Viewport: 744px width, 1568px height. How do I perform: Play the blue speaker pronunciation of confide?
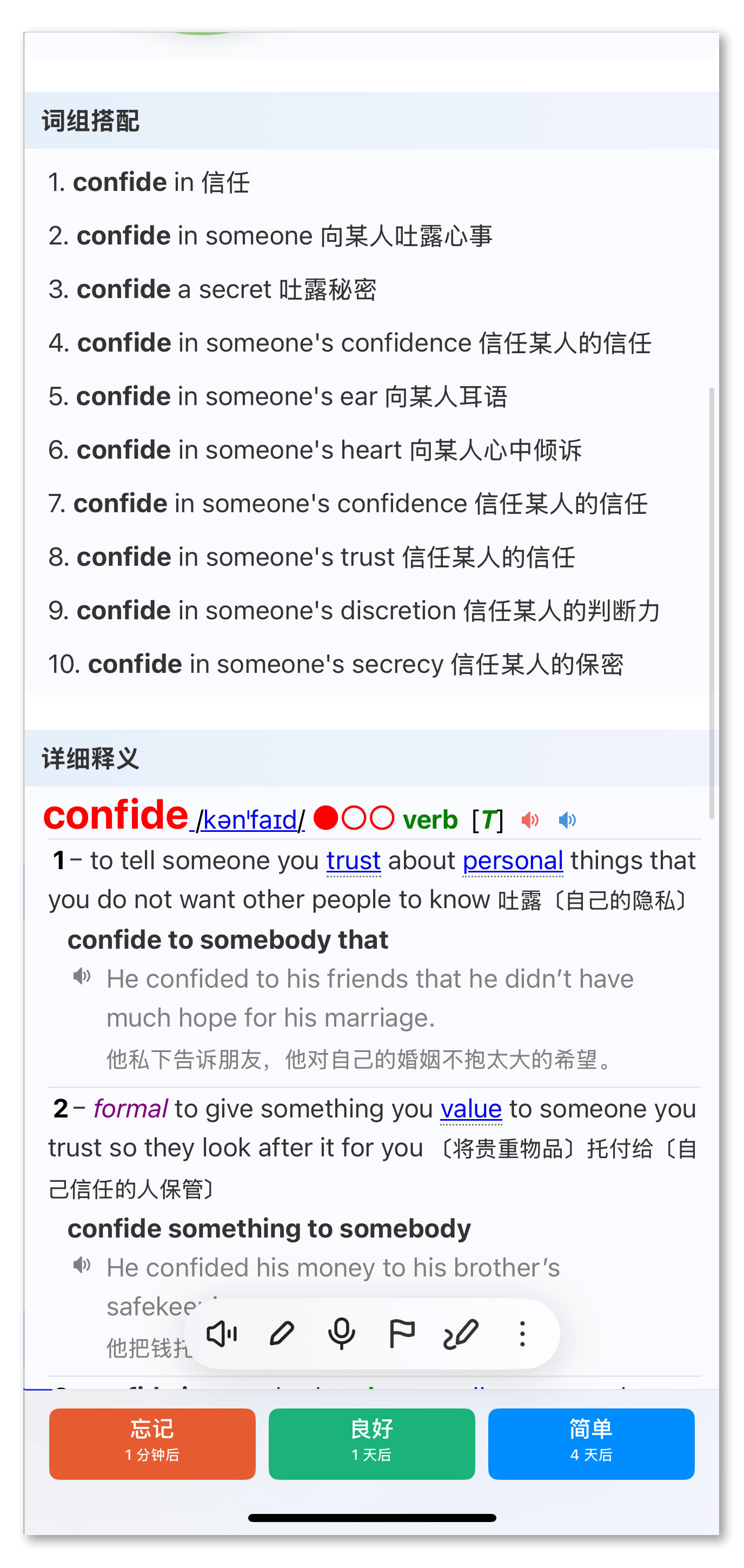[x=567, y=820]
